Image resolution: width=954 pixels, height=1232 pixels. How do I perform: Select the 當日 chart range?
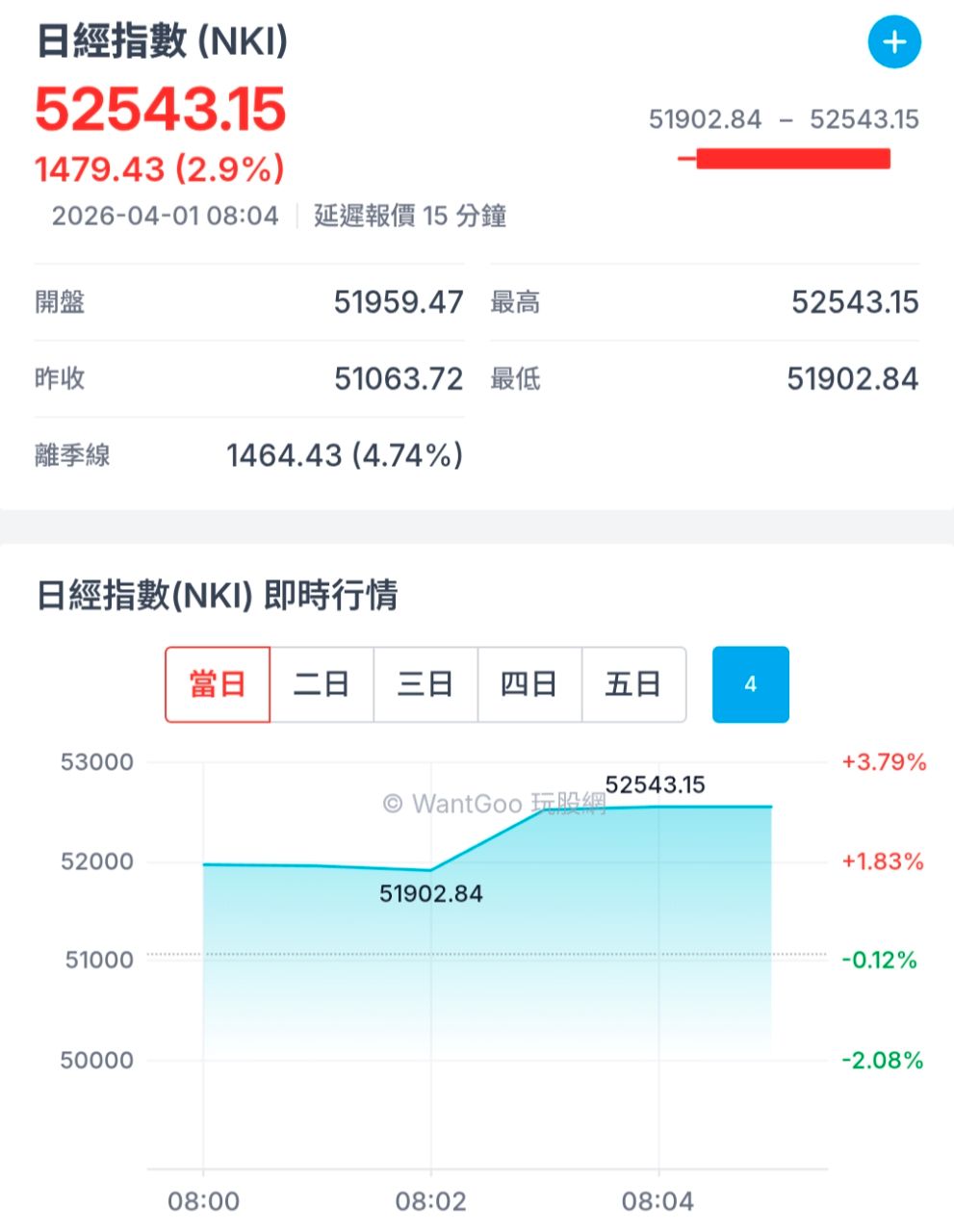tap(218, 684)
